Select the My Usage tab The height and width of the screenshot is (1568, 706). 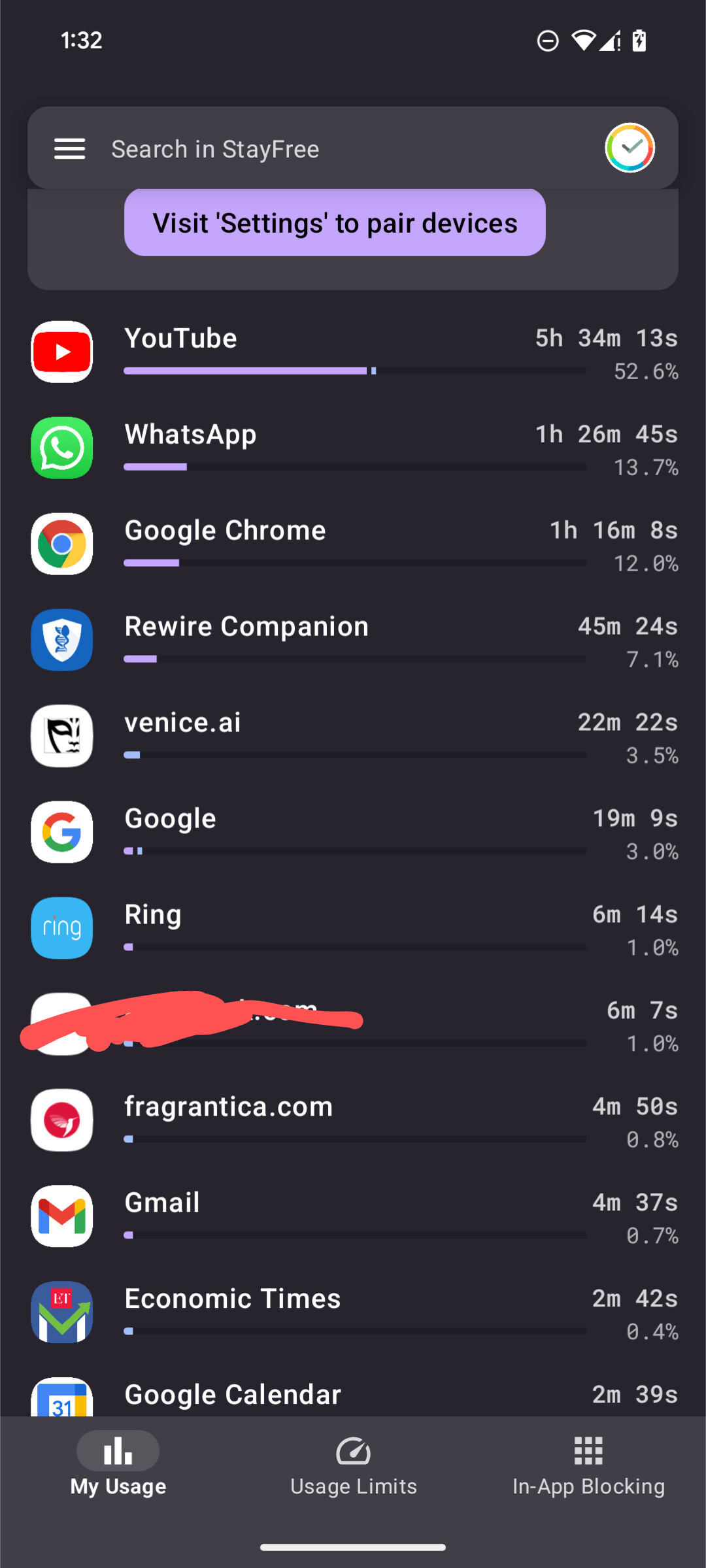point(118,1465)
